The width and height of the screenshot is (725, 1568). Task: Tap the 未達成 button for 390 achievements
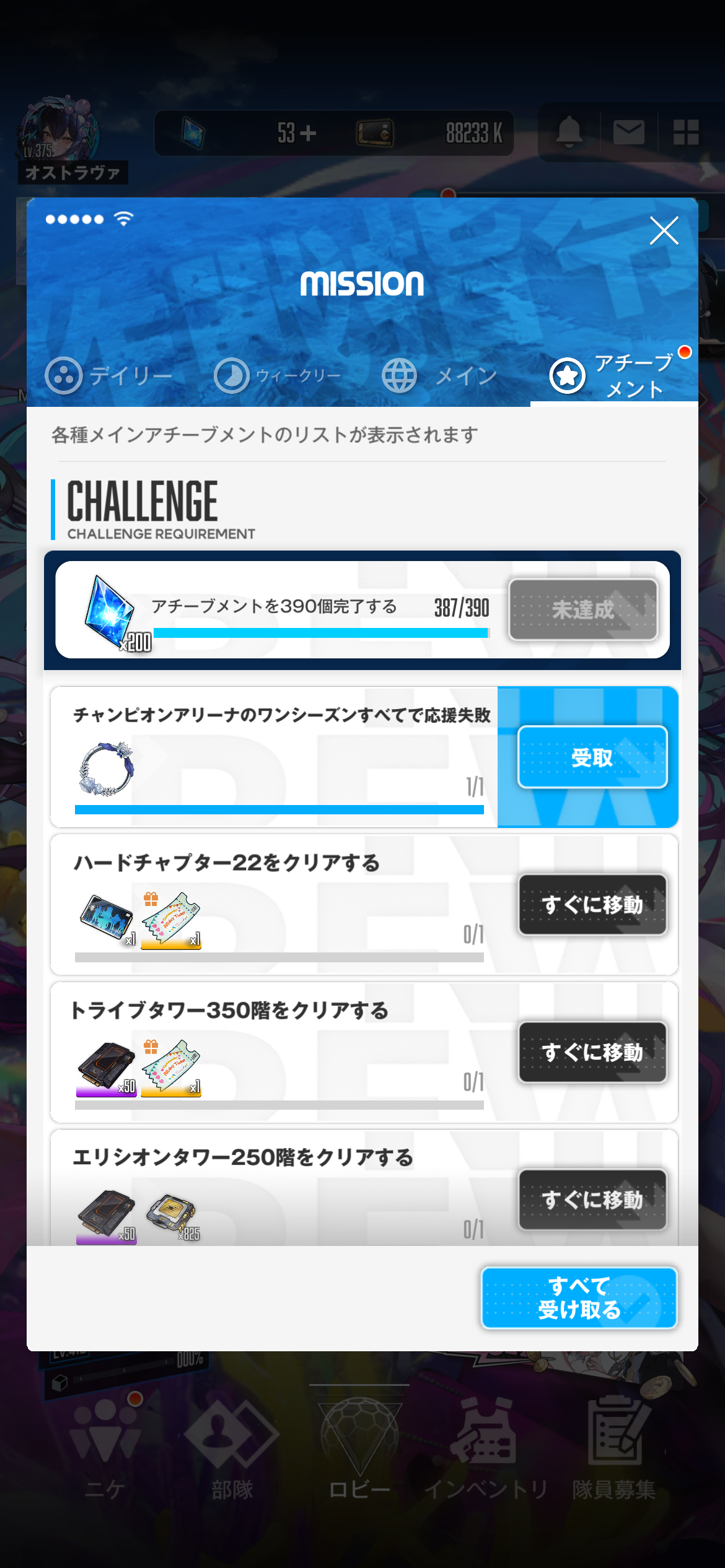[x=583, y=610]
